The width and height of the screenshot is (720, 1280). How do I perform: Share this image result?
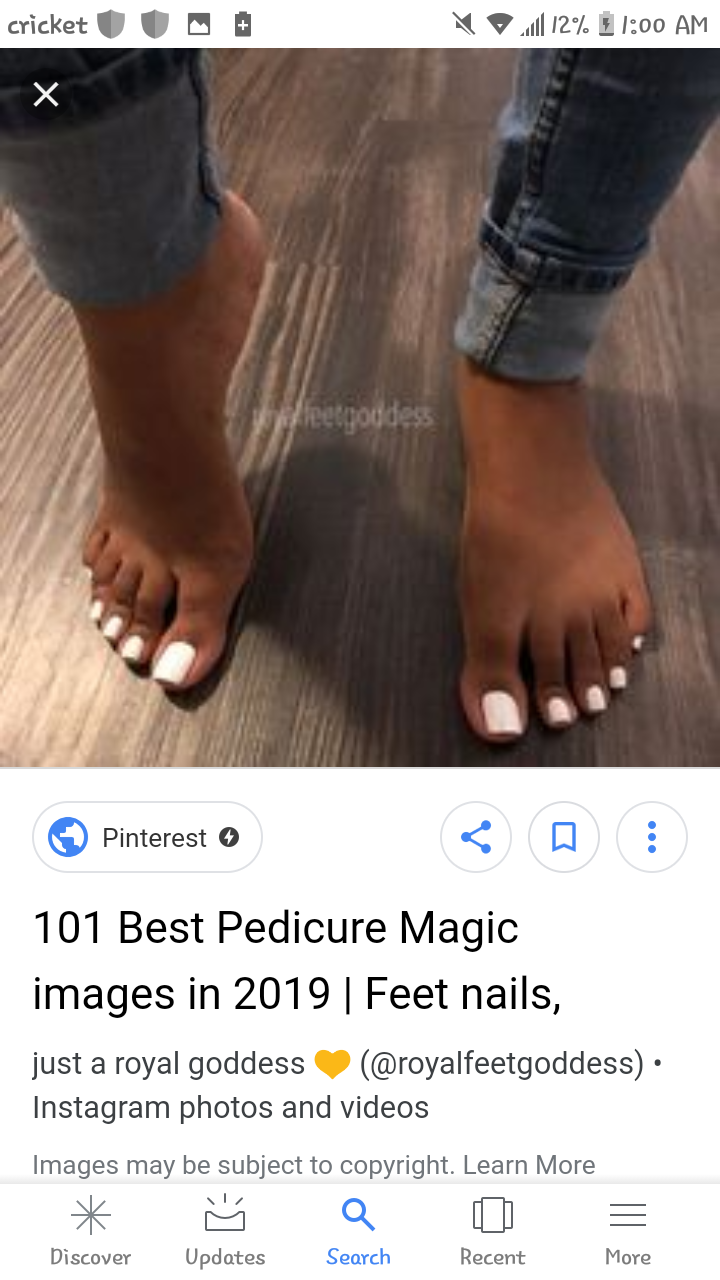point(476,837)
